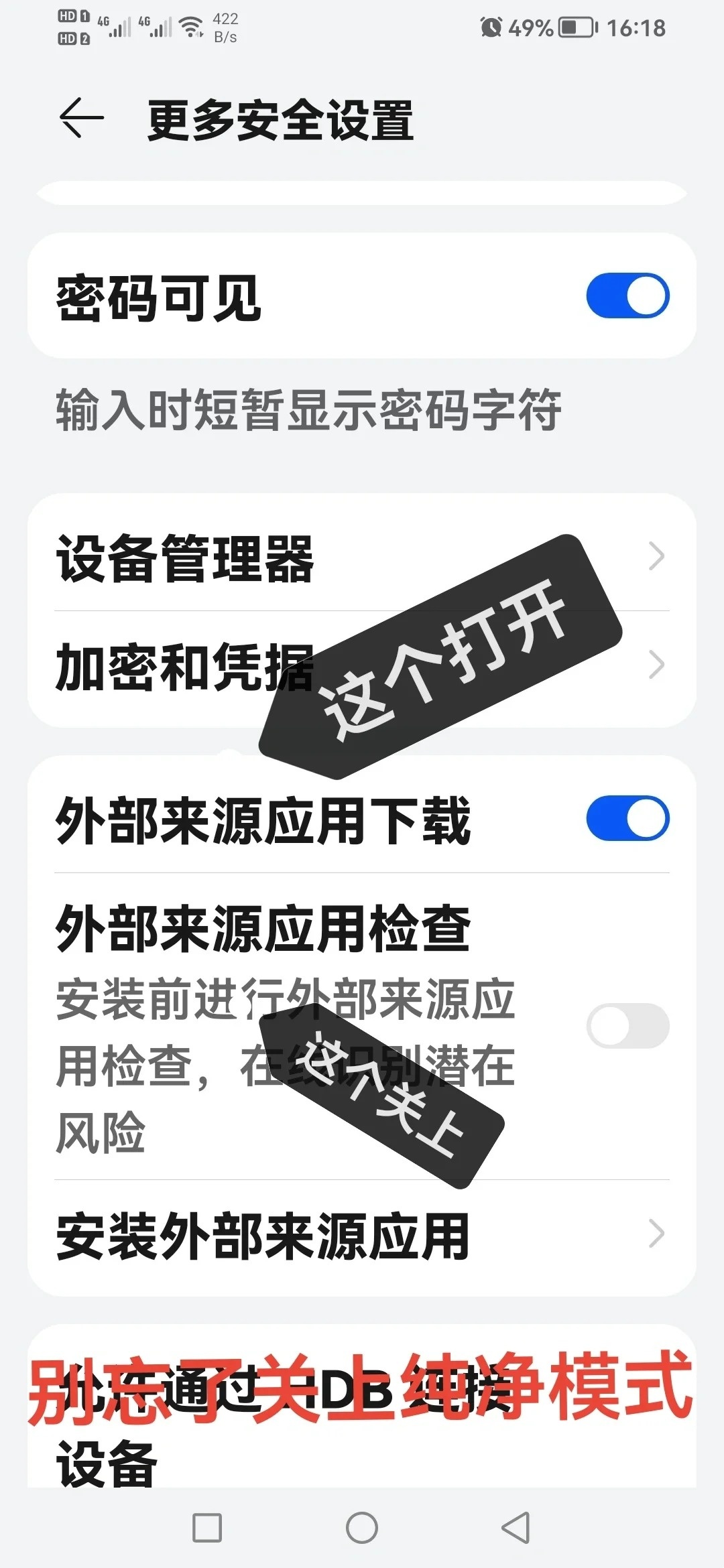Toggle the 密码可见 switch
Screen dimensions: 724x1568
(x=627, y=296)
